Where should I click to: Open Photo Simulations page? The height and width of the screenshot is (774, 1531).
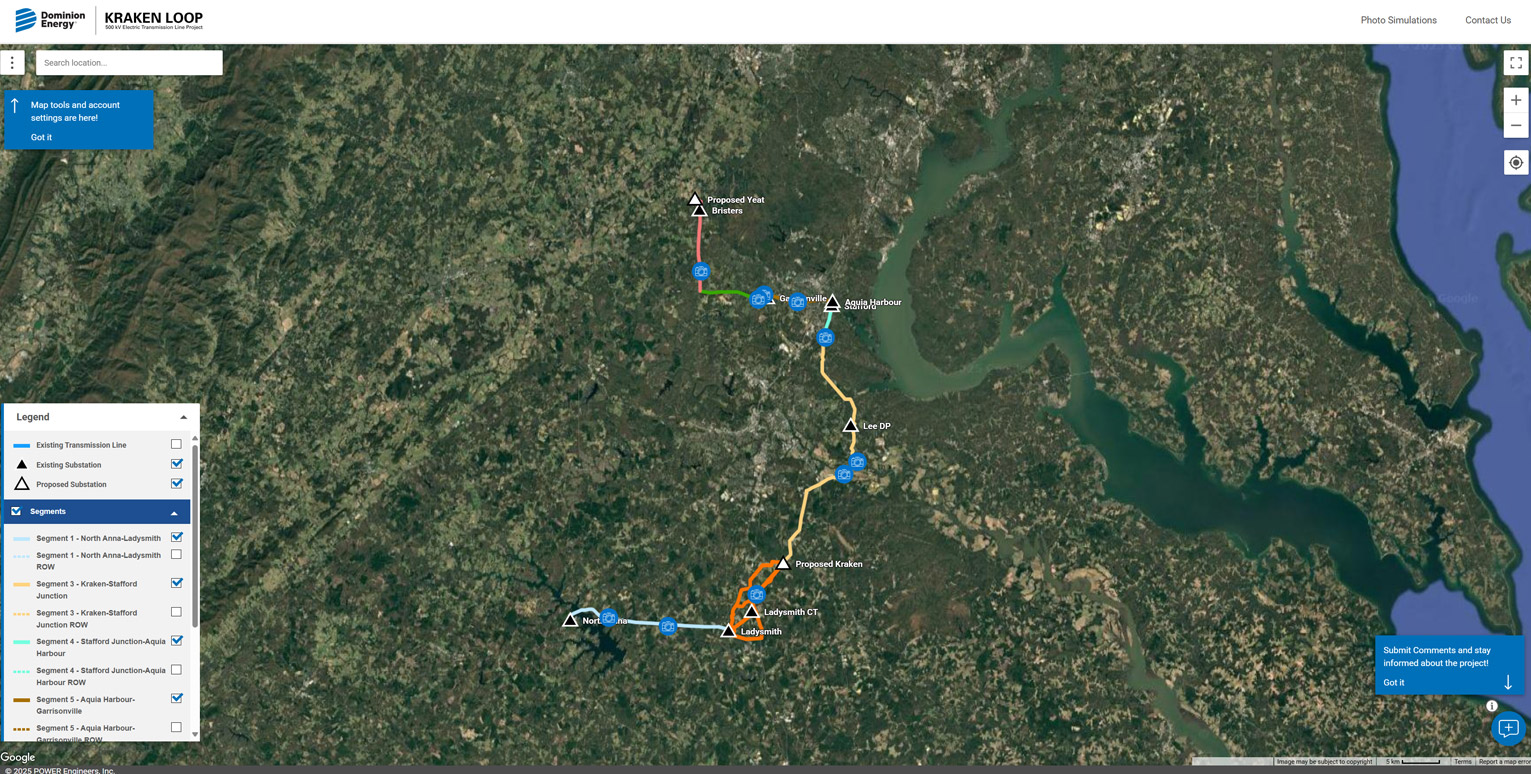(x=1398, y=20)
